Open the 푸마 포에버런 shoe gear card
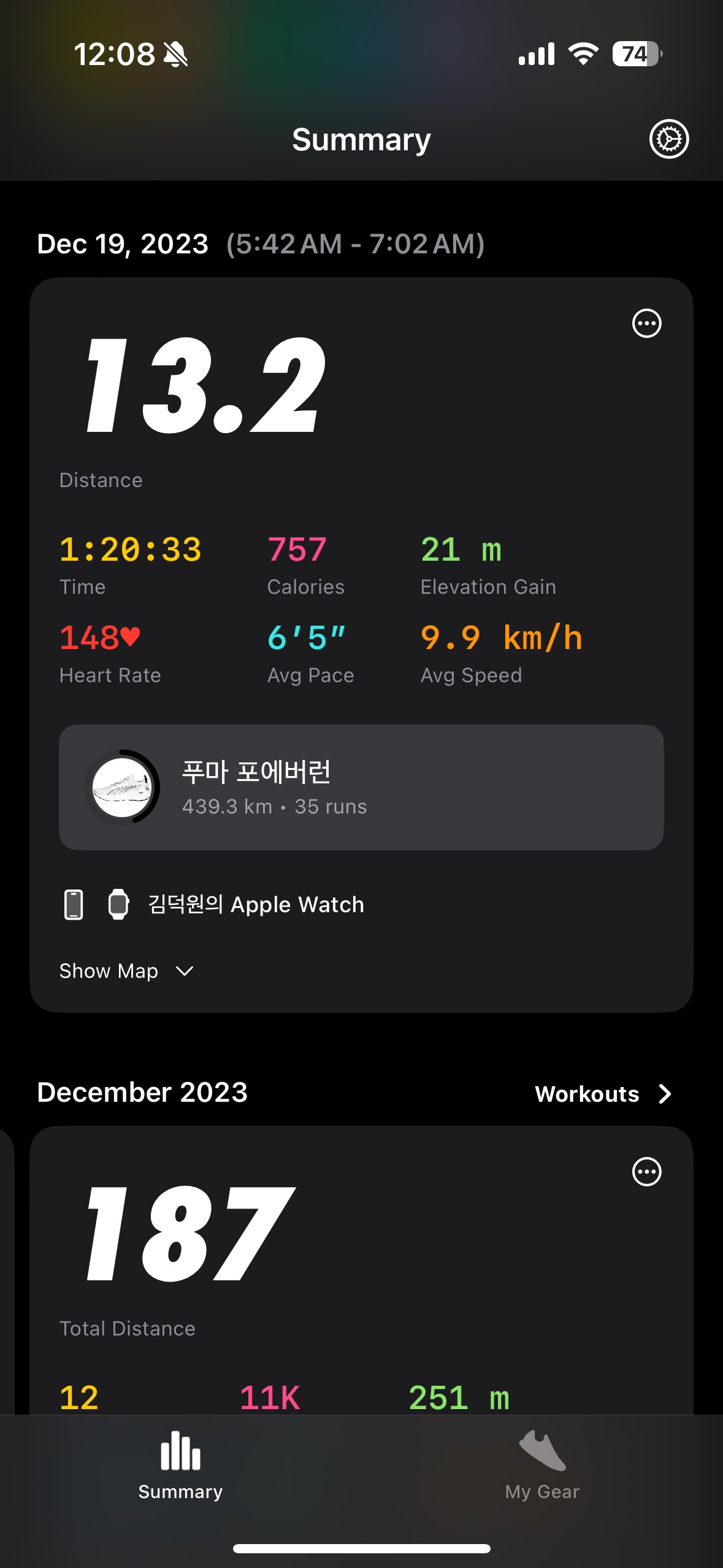Image resolution: width=723 pixels, height=1568 pixels. click(x=361, y=787)
